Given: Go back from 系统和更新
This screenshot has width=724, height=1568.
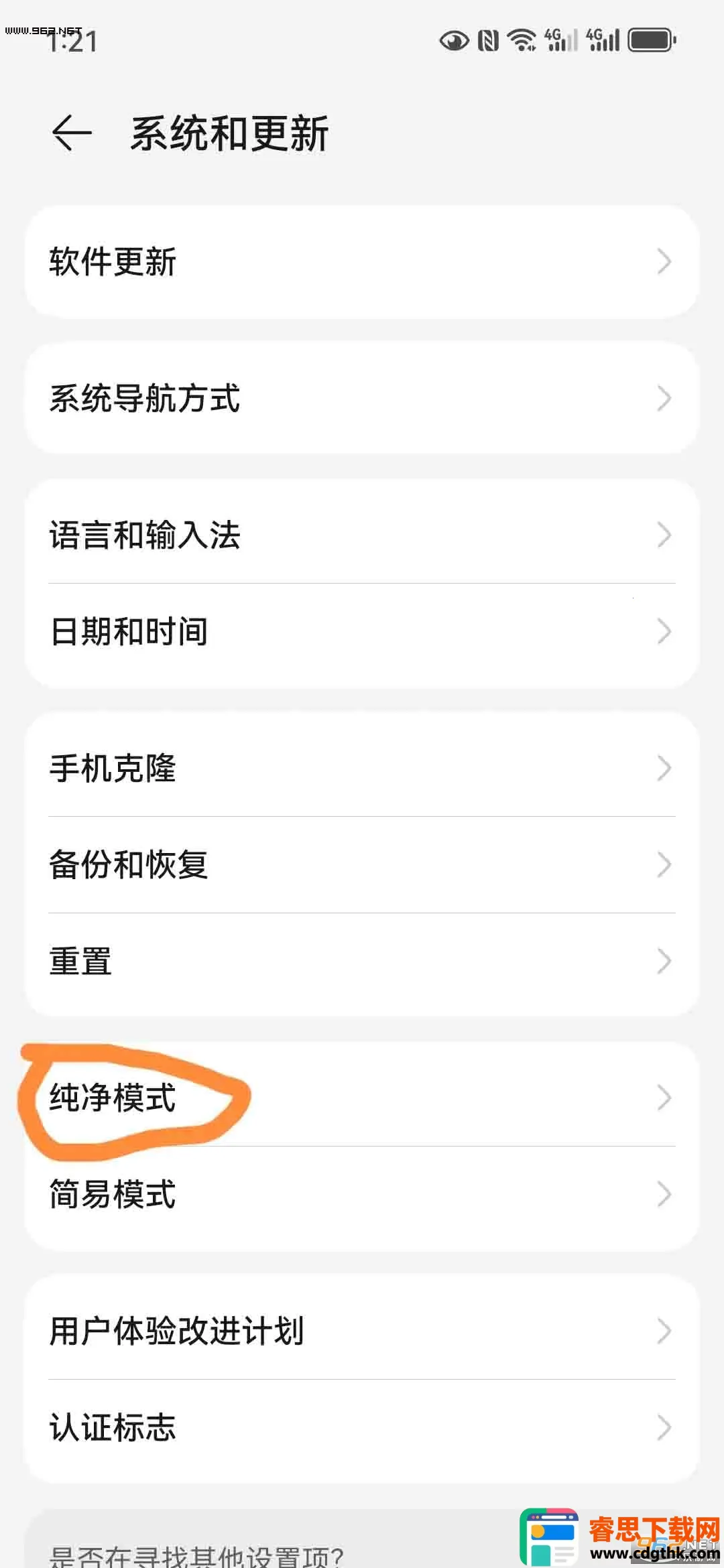Looking at the screenshot, I should click(72, 133).
